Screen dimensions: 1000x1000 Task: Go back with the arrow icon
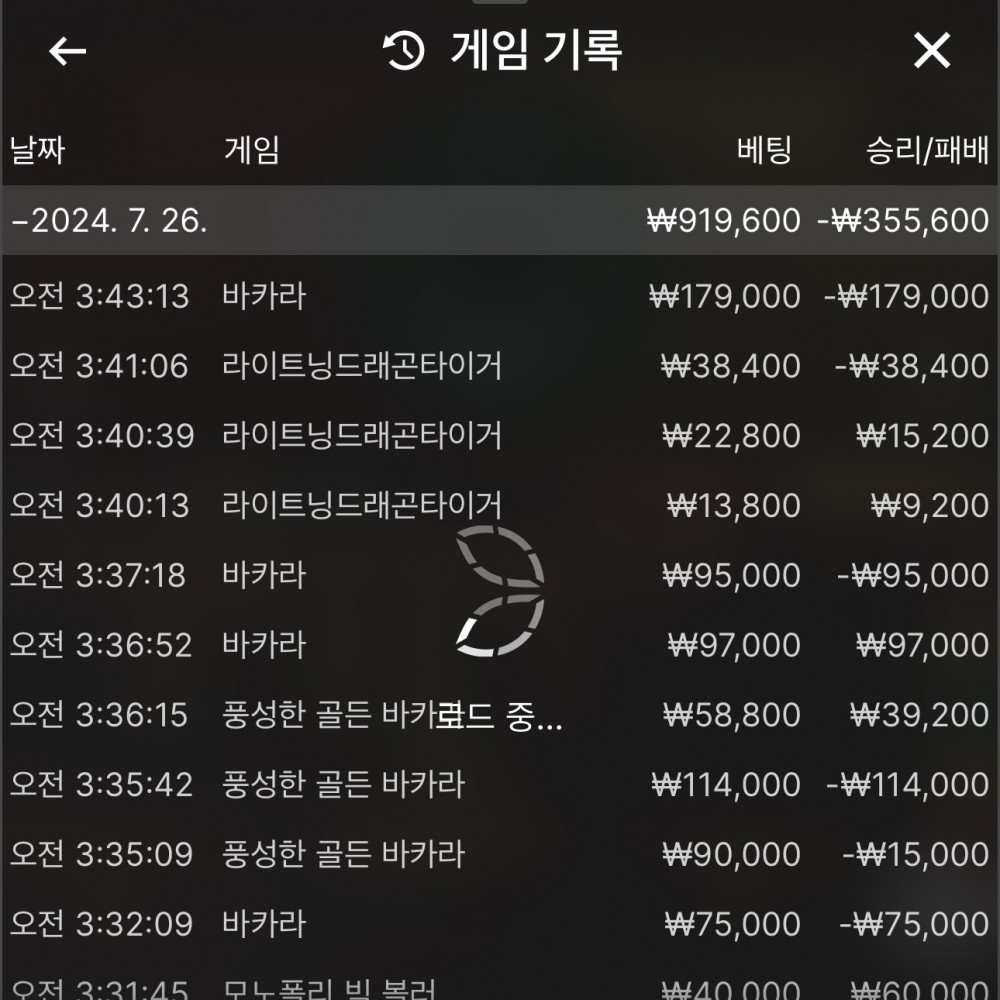coord(68,51)
